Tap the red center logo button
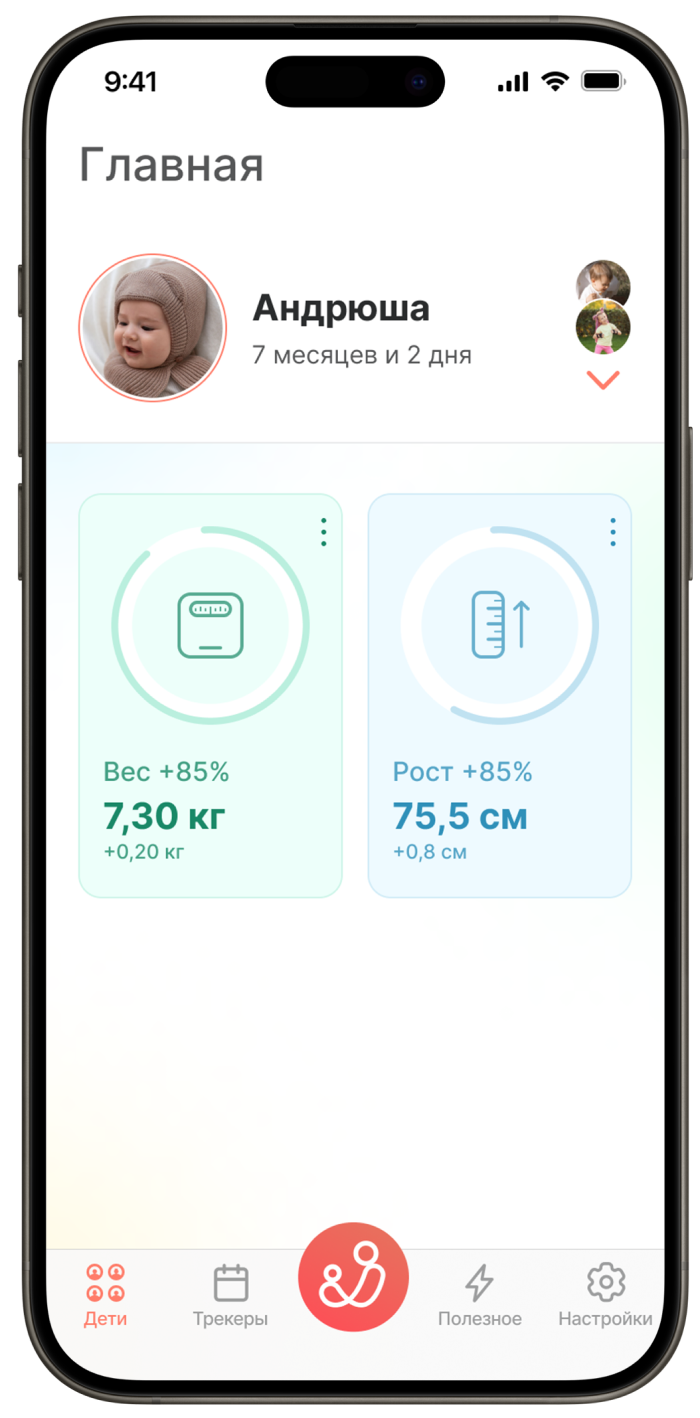Image resolution: width=700 pixels, height=1418 pixels. (x=353, y=1277)
